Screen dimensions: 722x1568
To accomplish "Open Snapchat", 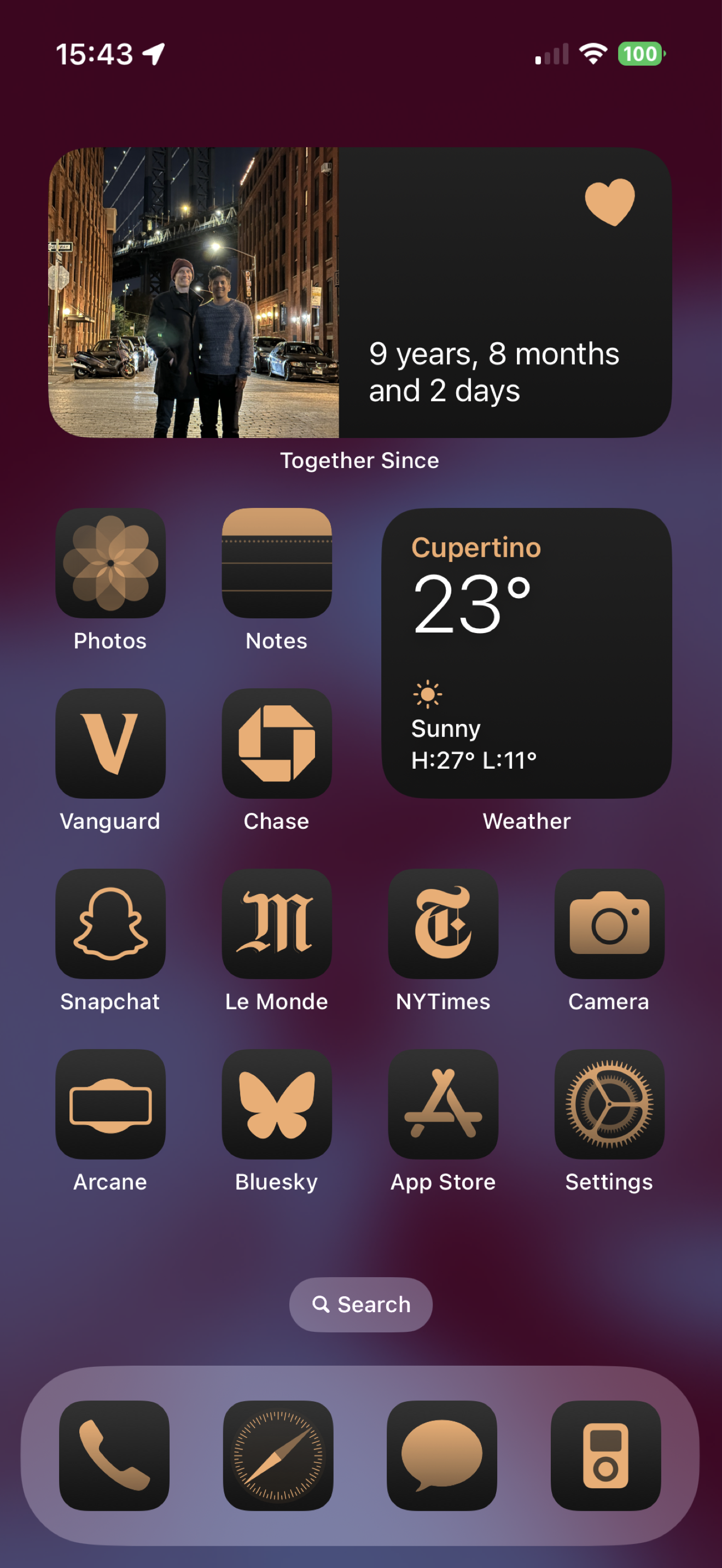I will pos(110,923).
